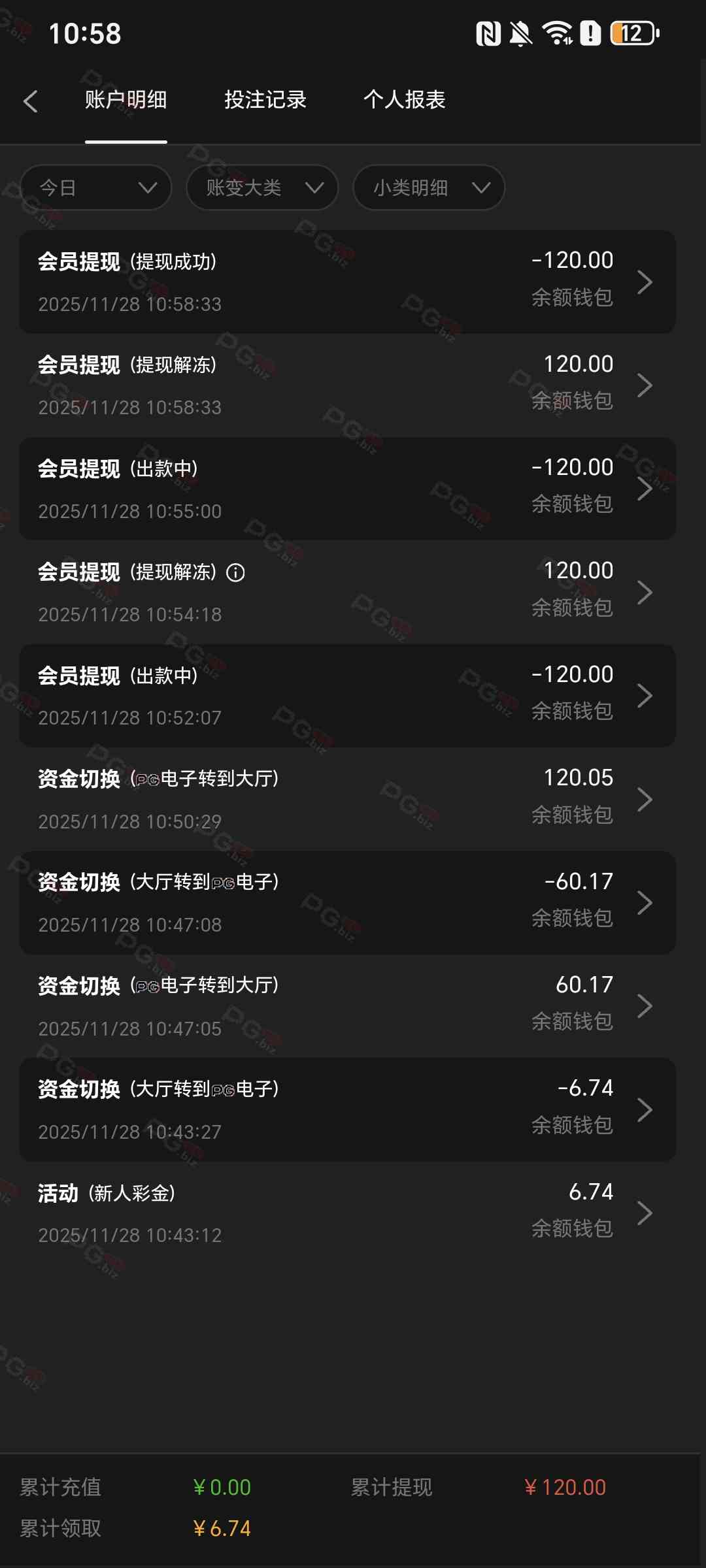Screen dimensions: 706x1568
Task: Open the 提现成功 record at 10:58:33
Action: click(x=346, y=282)
